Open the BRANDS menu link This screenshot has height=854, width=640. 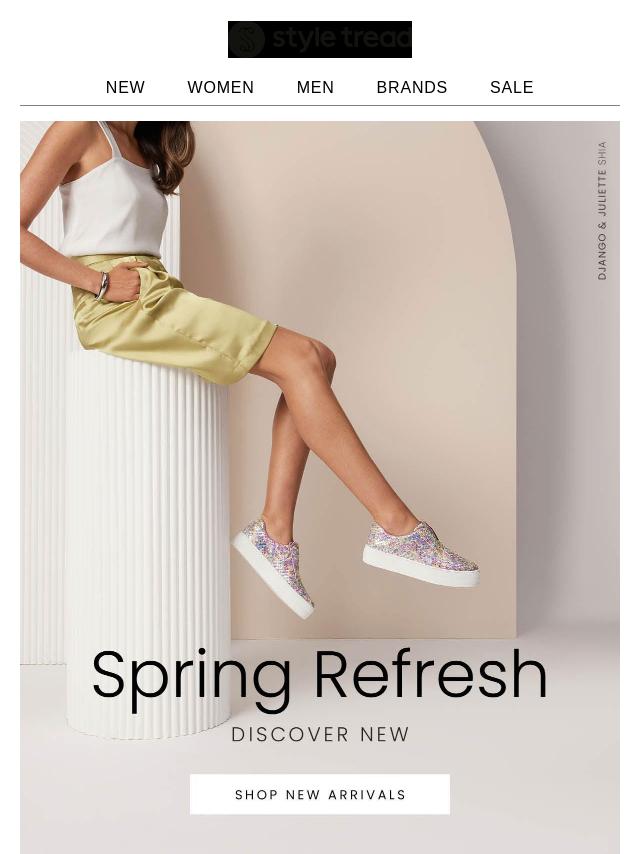coord(411,88)
